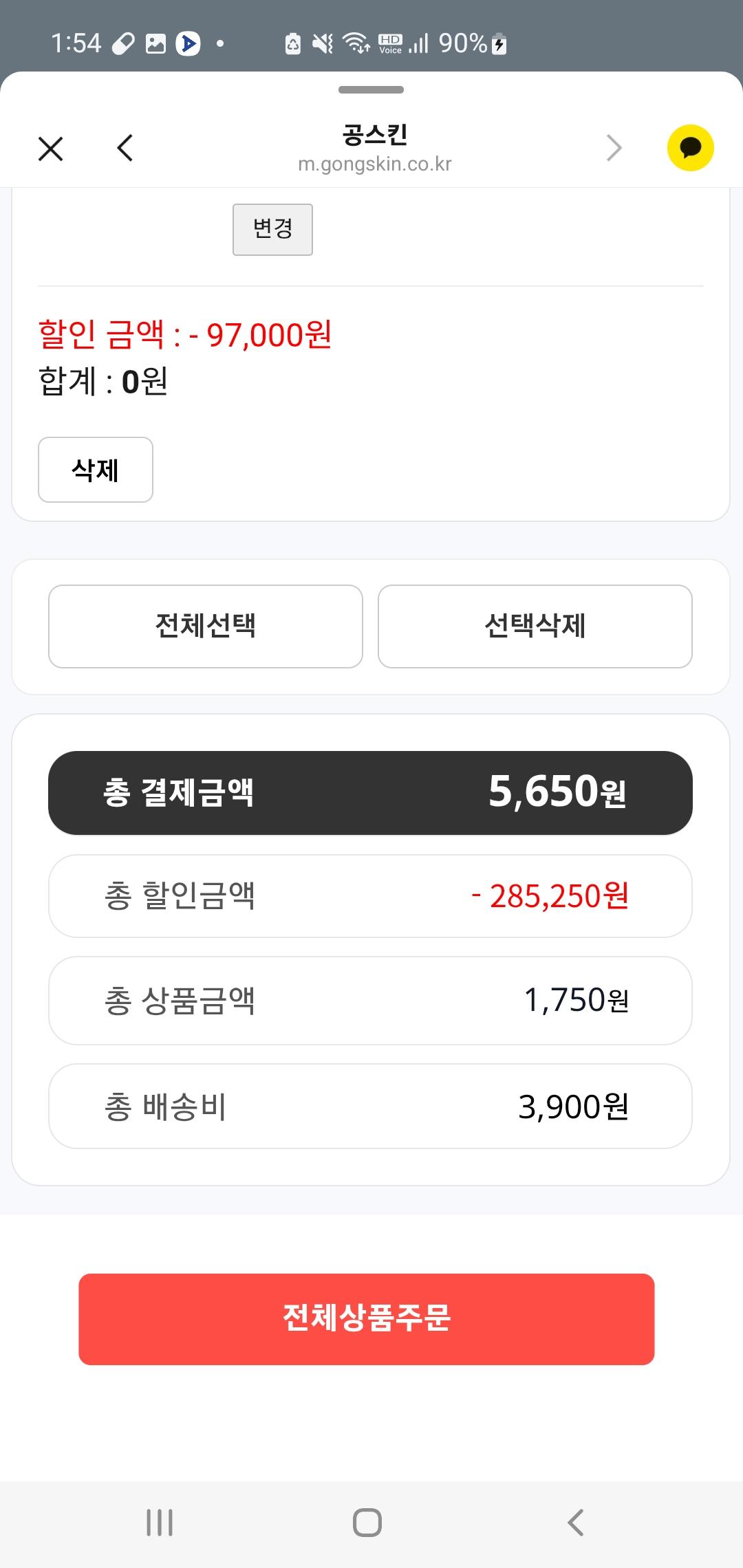The image size is (743, 1568).
Task: Navigate back using the left chevron icon
Action: 124,147
